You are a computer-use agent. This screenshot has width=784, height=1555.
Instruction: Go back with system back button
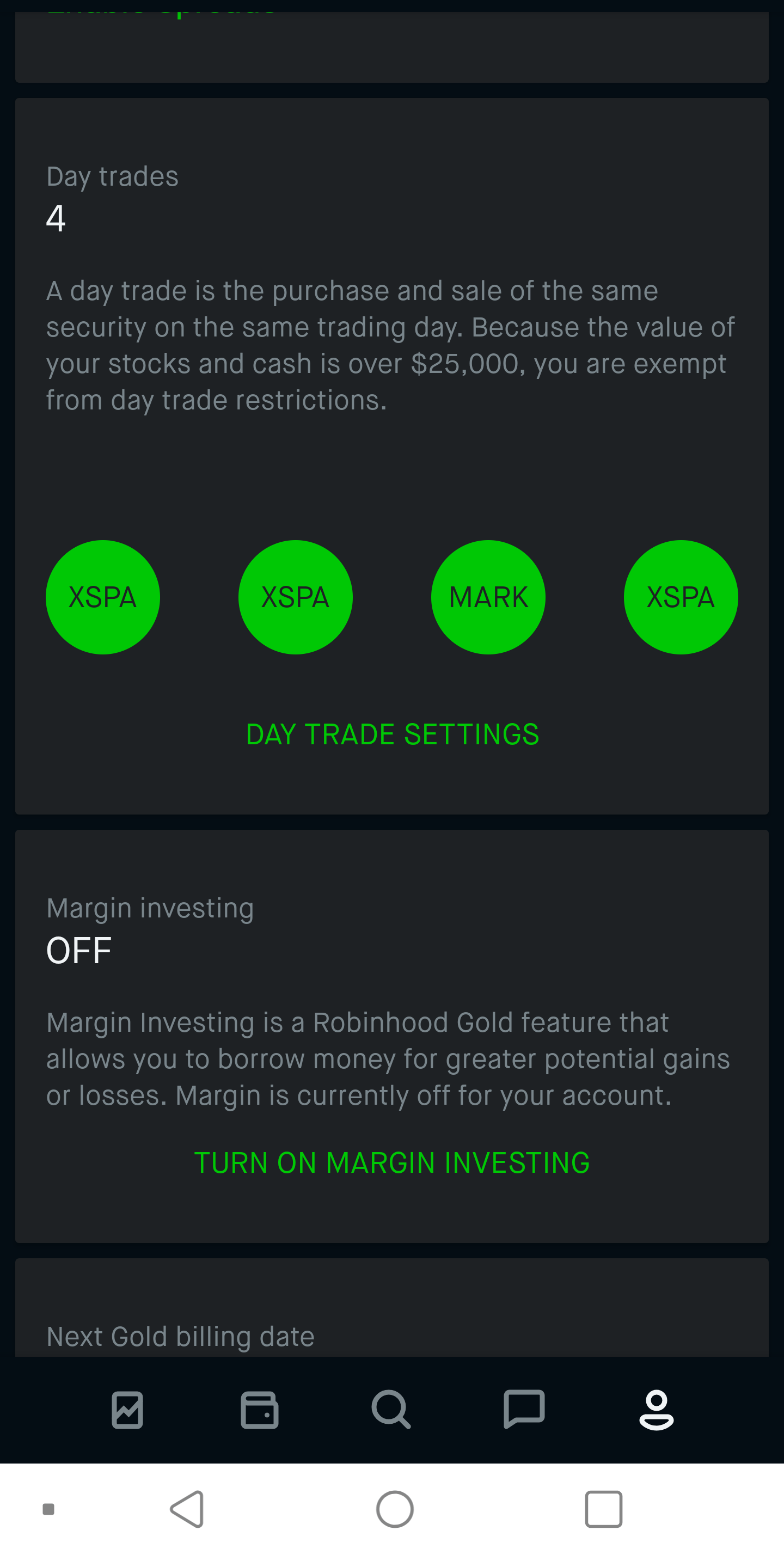pos(188,1509)
